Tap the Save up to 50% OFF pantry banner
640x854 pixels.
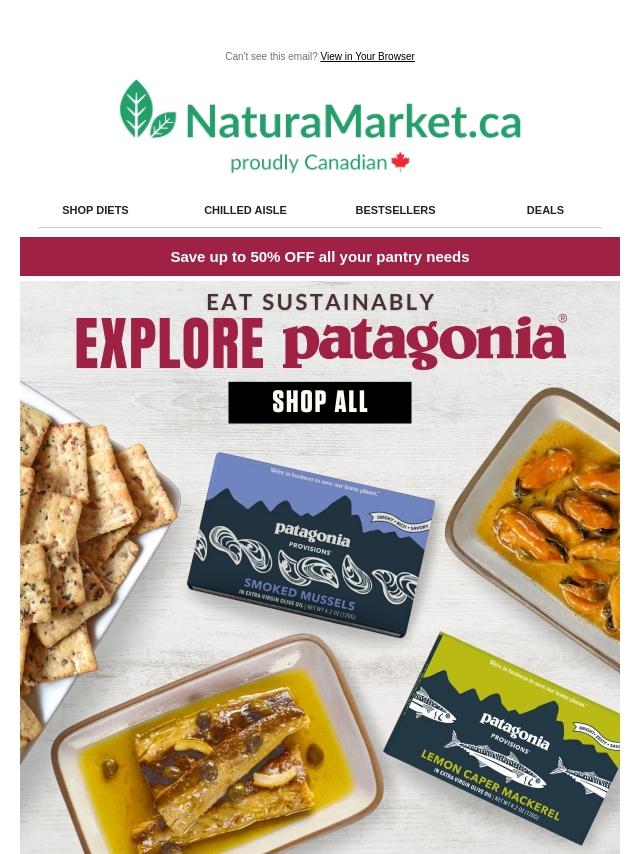pos(320,257)
